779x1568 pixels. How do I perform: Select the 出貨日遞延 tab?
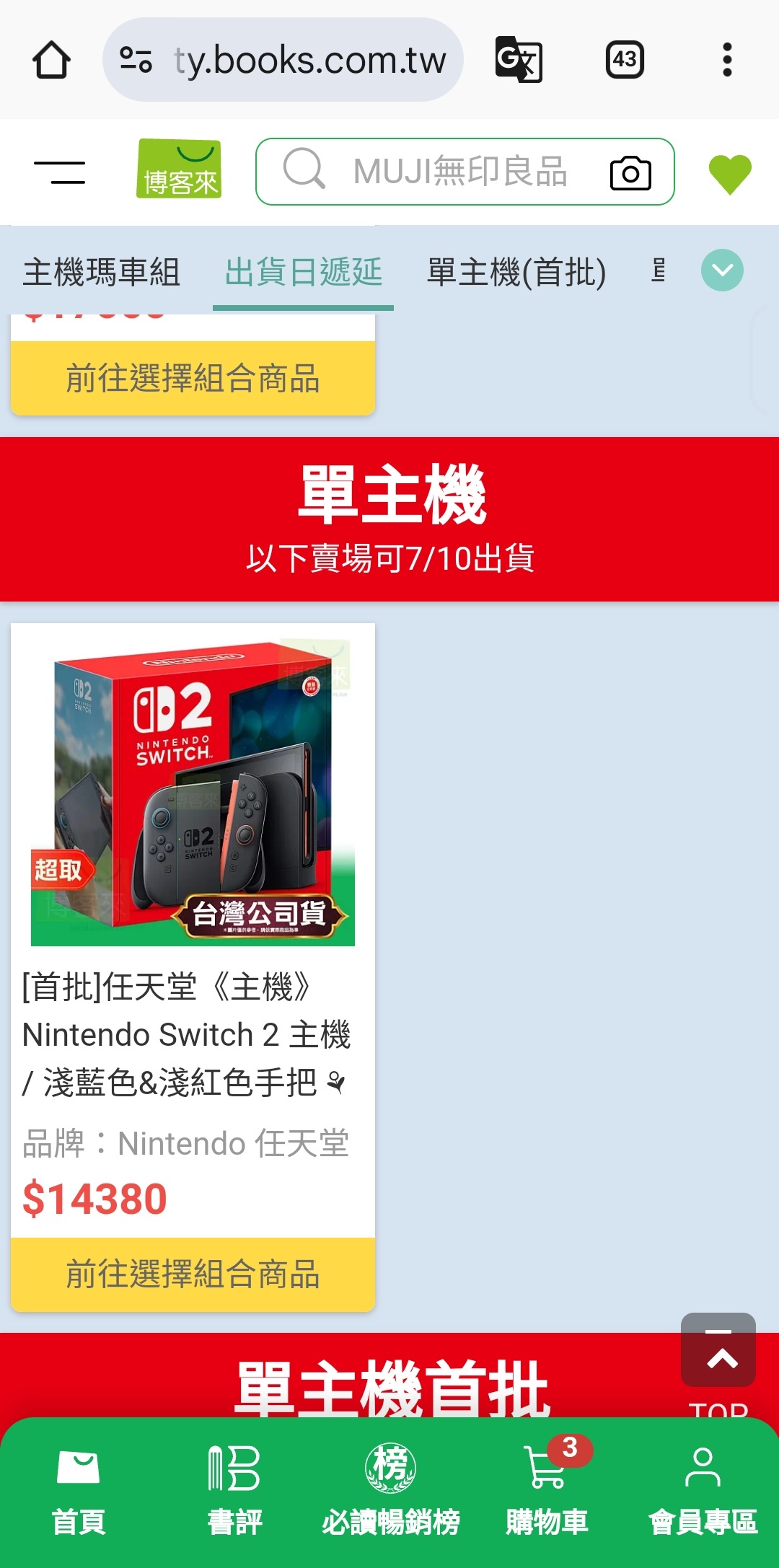click(304, 273)
